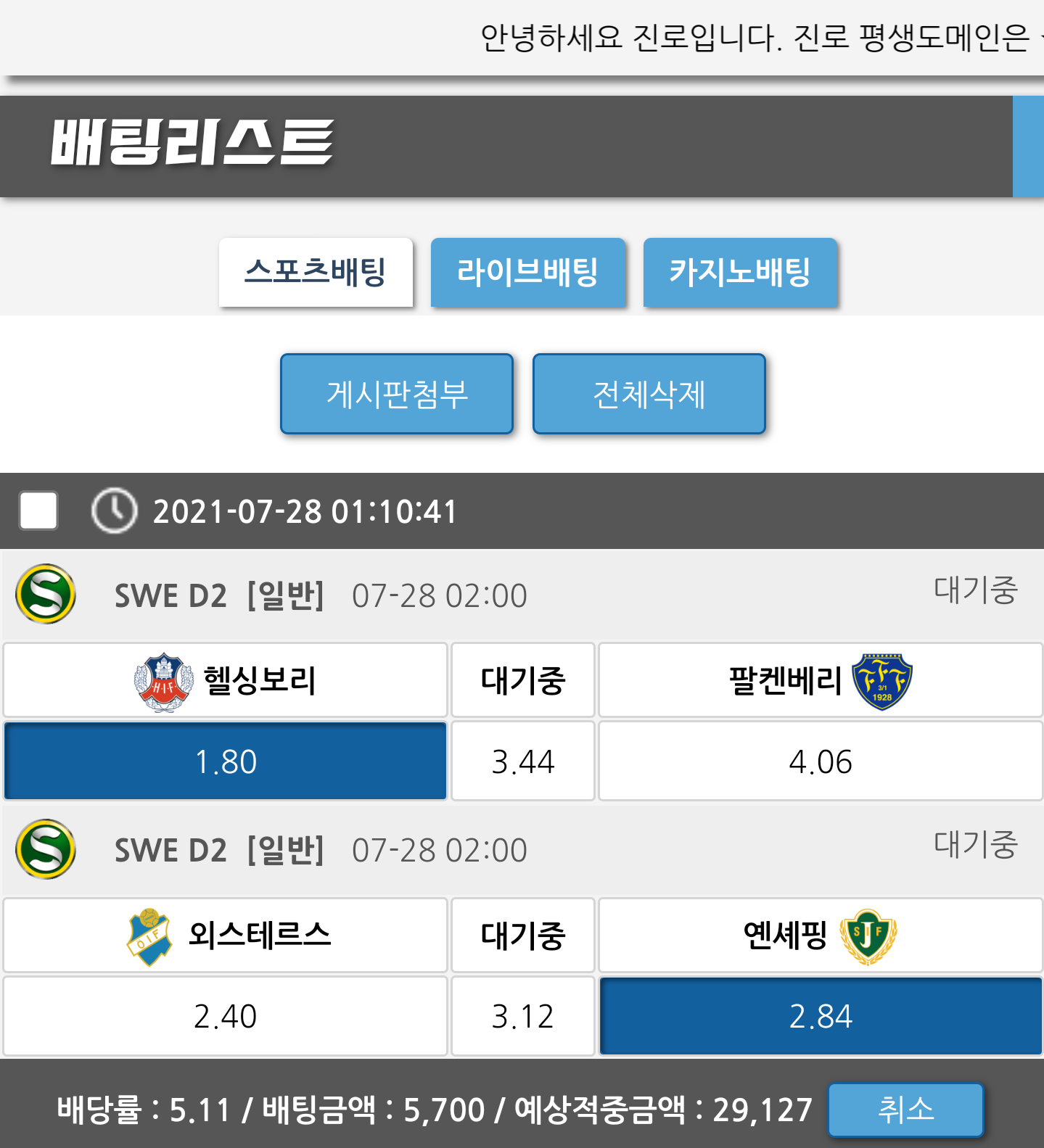The image size is (1044, 1148).
Task: Delete all bets with 전체삭제
Action: [649, 394]
